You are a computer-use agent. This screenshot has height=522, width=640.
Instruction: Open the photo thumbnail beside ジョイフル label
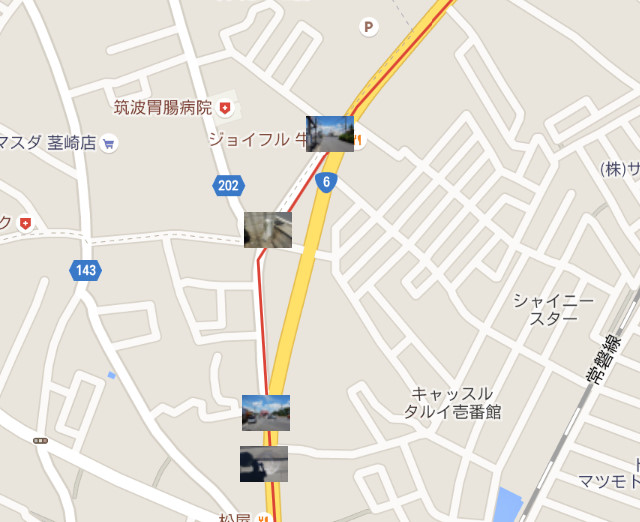point(330,133)
